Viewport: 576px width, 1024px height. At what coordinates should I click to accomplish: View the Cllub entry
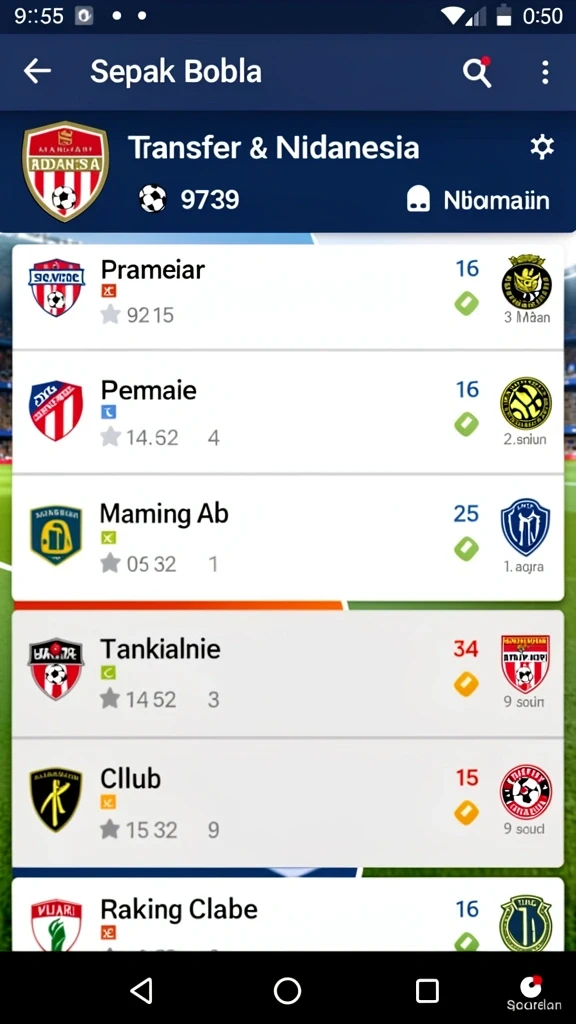(288, 803)
